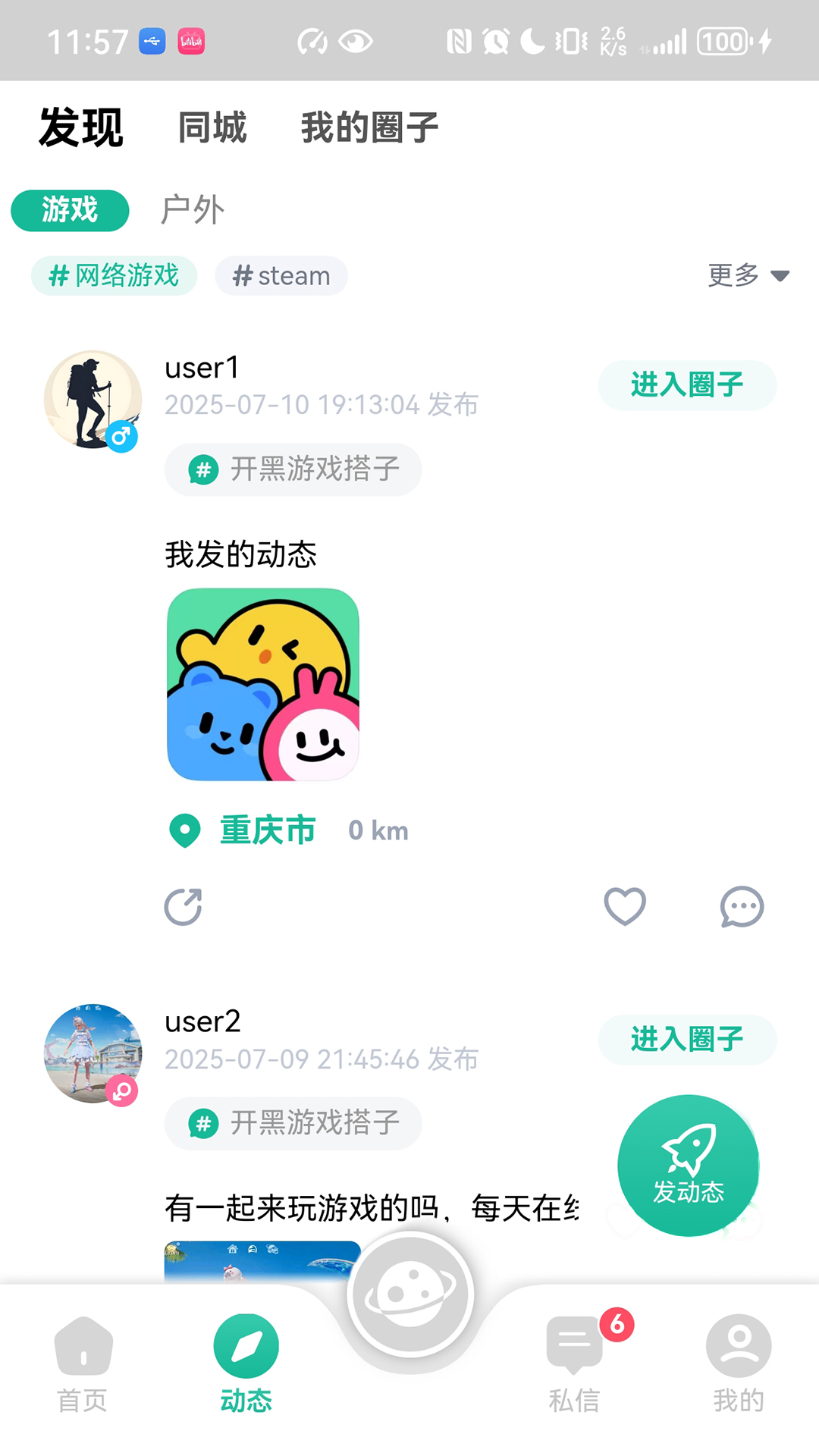The image size is (819, 1456).
Task: View the image in user1's post
Action: (263, 685)
